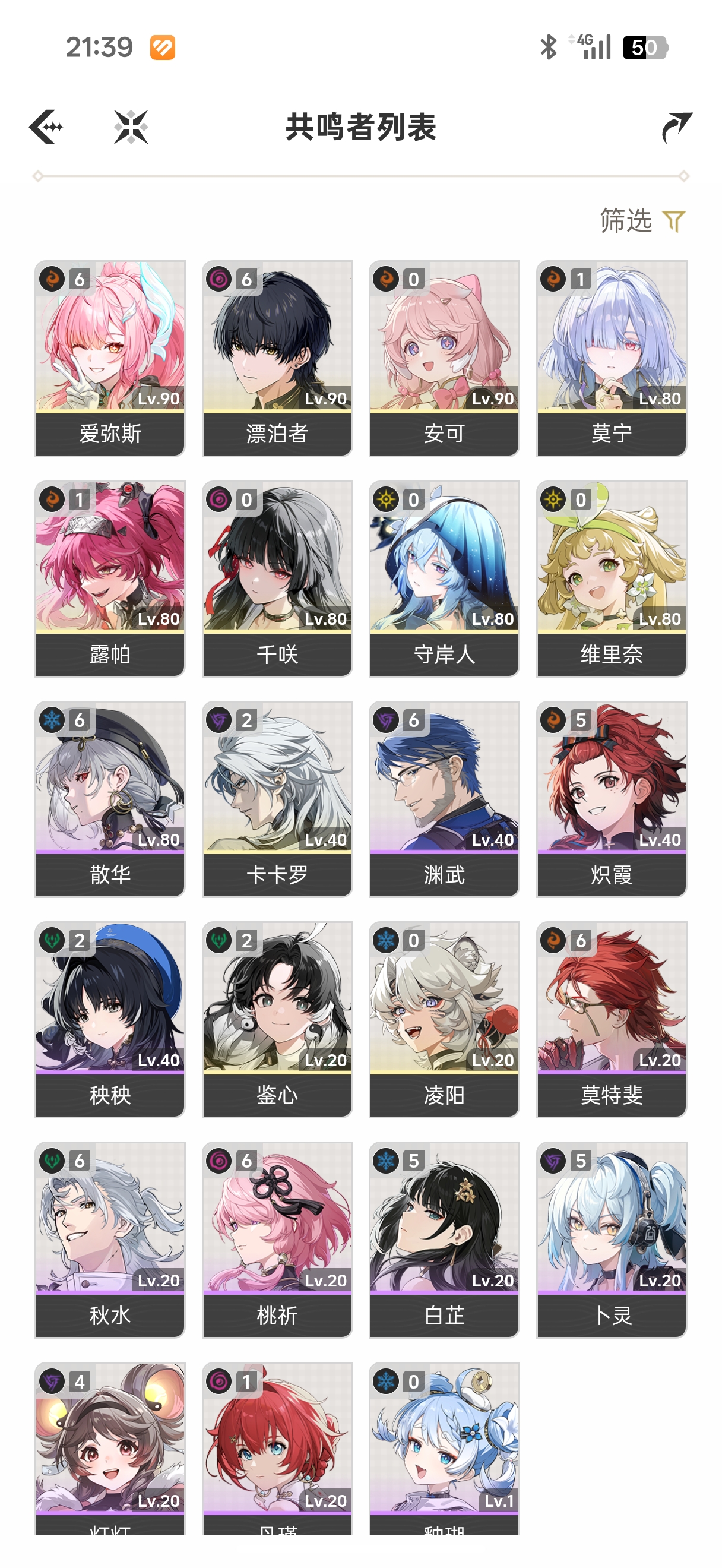Open the 筛选 filter
The height and width of the screenshot is (1568, 722).
tap(642, 220)
